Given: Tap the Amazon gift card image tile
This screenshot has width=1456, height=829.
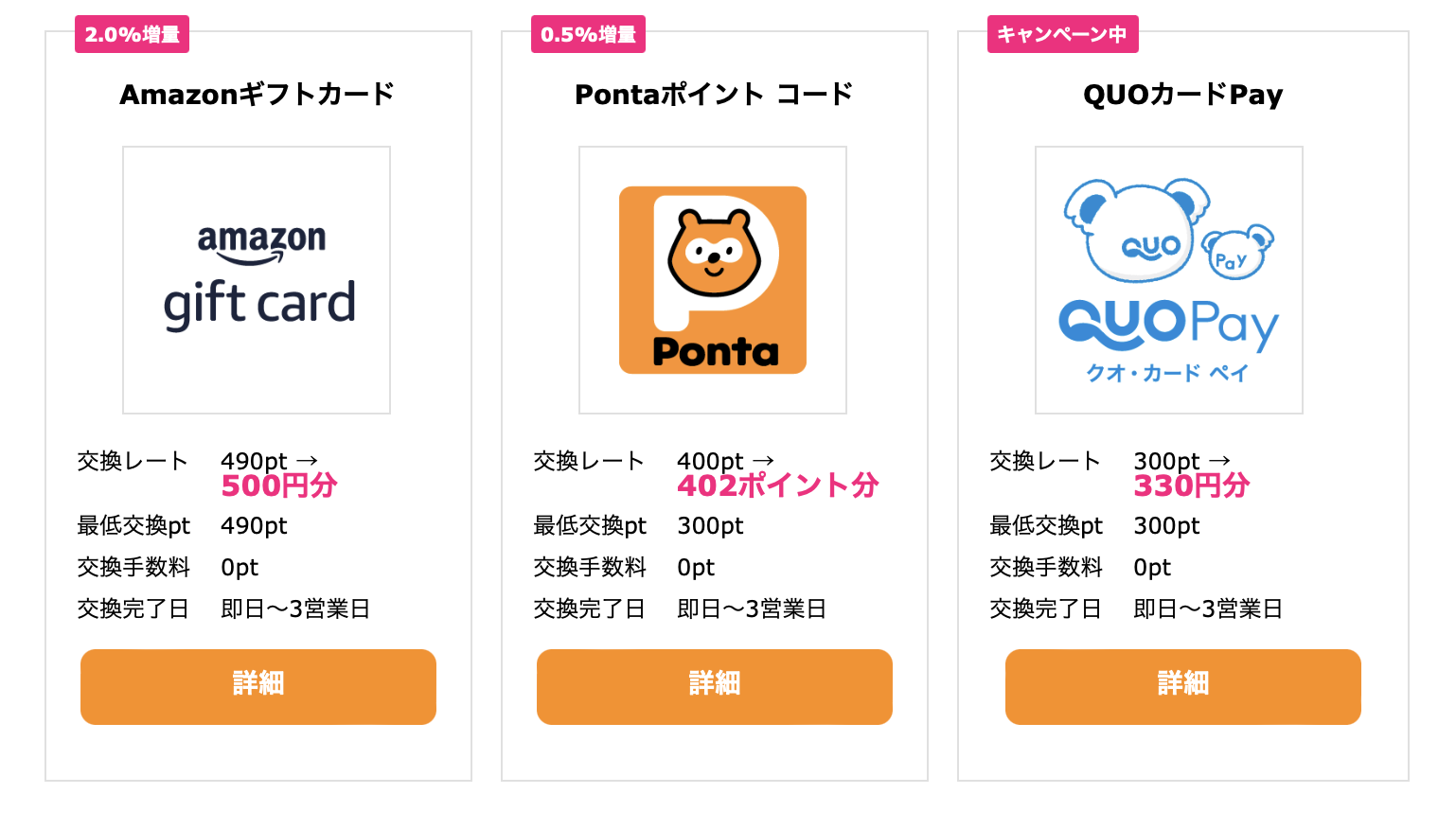Looking at the screenshot, I should [x=257, y=280].
